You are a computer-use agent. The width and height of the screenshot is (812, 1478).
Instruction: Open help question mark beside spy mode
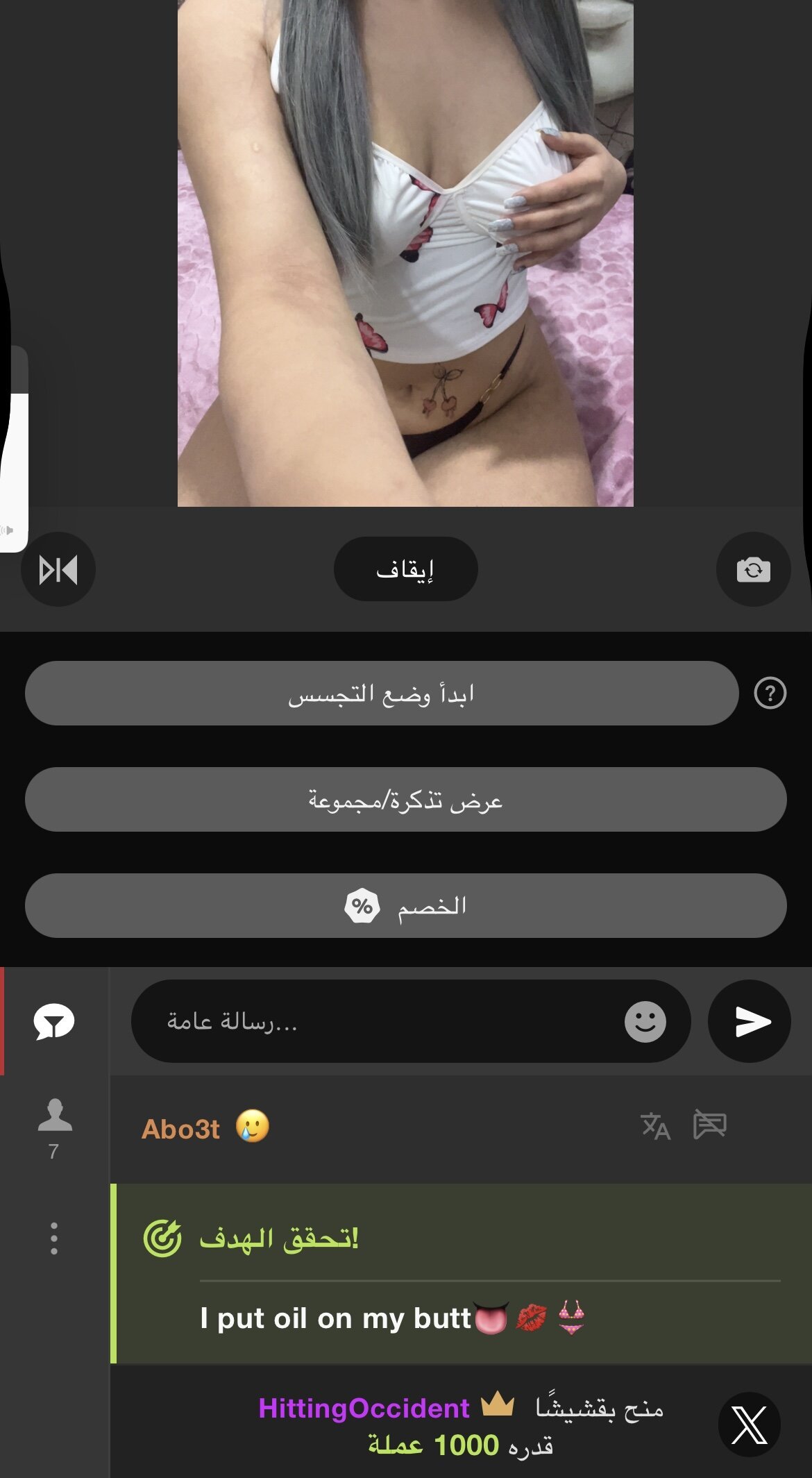pyautogui.click(x=770, y=693)
